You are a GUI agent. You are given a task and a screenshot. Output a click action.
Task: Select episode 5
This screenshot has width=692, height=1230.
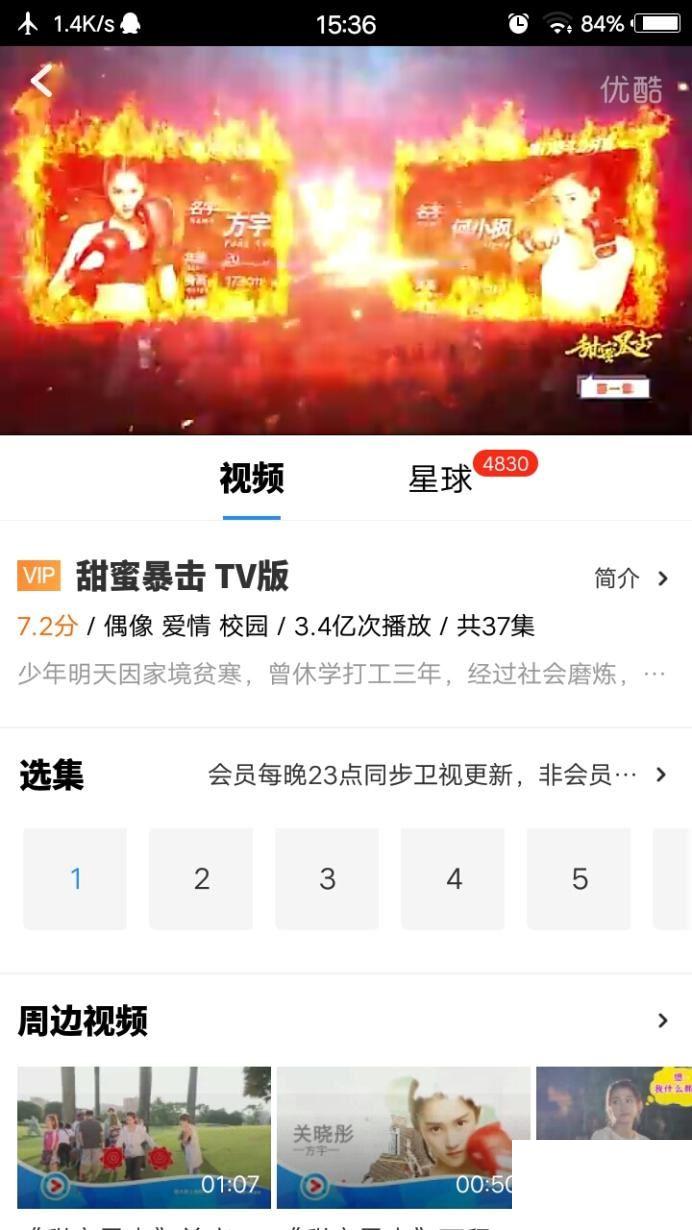tap(579, 879)
